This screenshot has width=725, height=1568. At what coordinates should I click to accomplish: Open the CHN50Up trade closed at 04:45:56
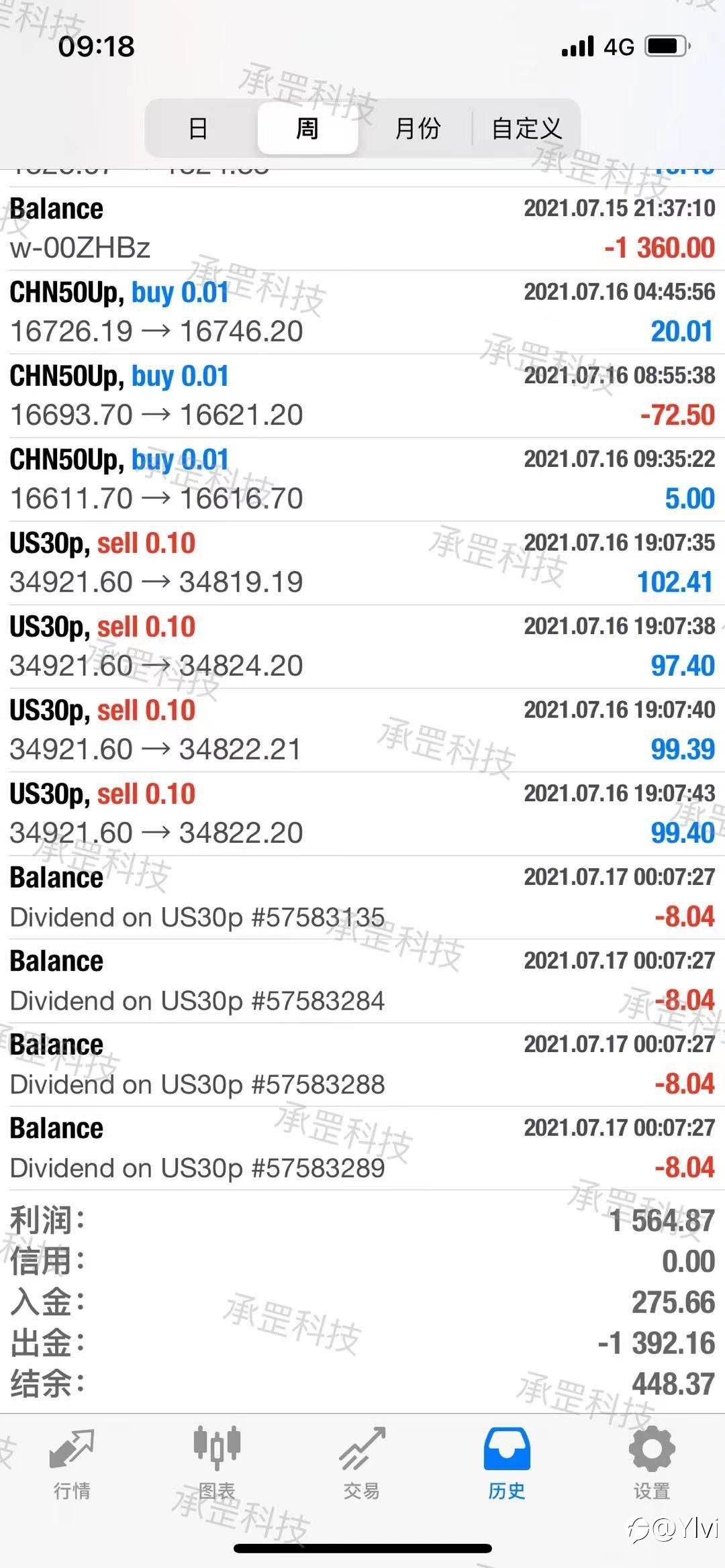pos(362,313)
